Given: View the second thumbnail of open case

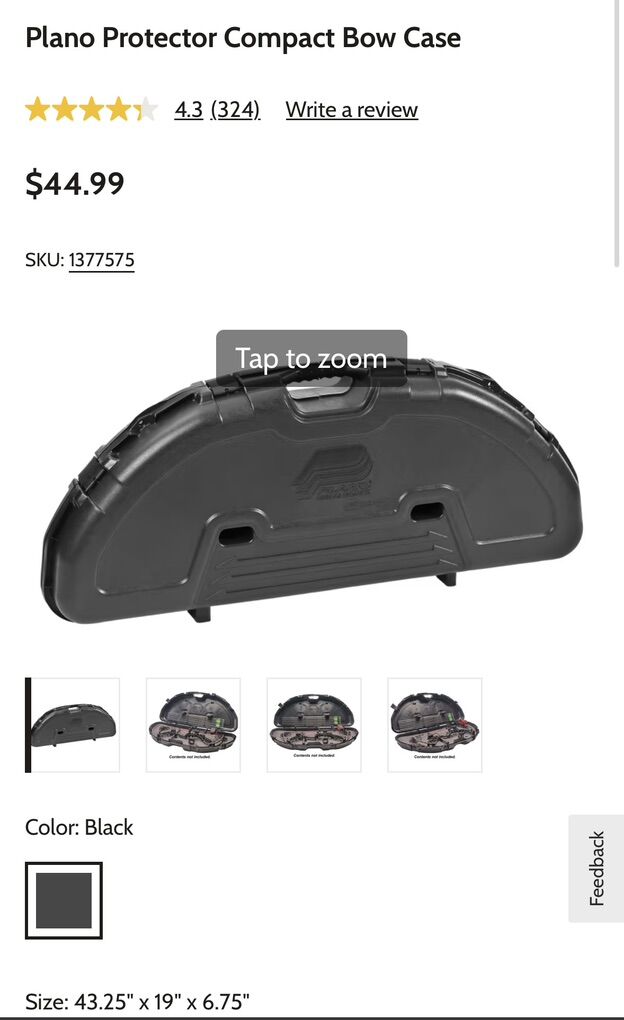Looking at the screenshot, I should point(193,725).
